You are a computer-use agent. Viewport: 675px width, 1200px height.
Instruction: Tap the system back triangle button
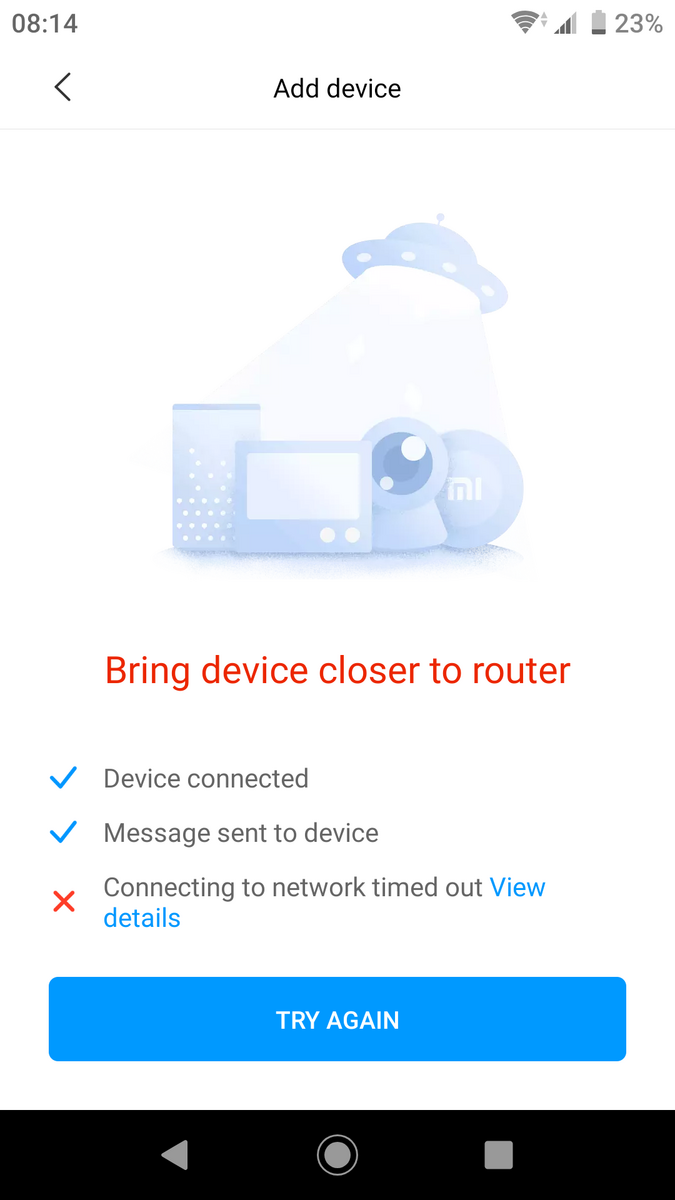point(175,1155)
